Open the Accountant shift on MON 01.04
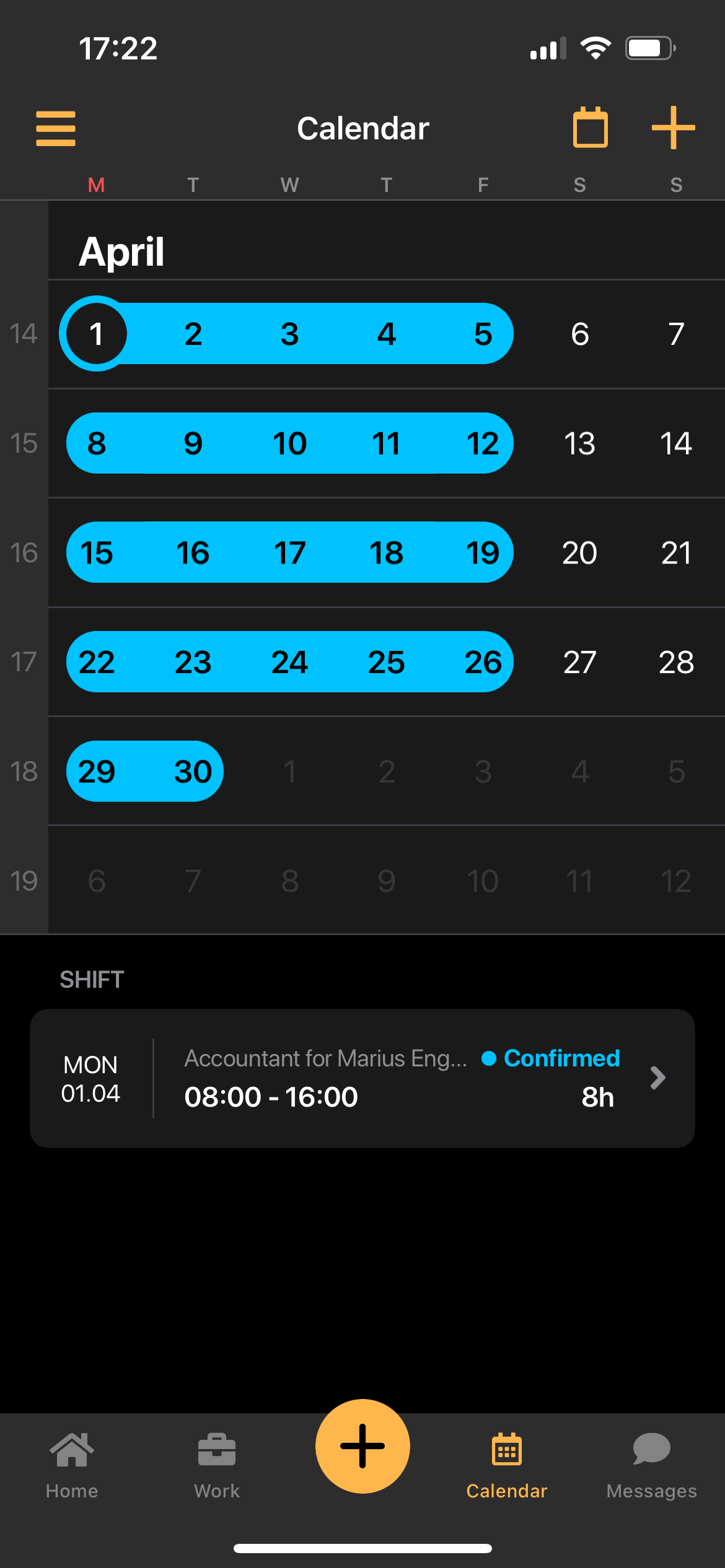Viewport: 725px width, 1568px height. (362, 1078)
